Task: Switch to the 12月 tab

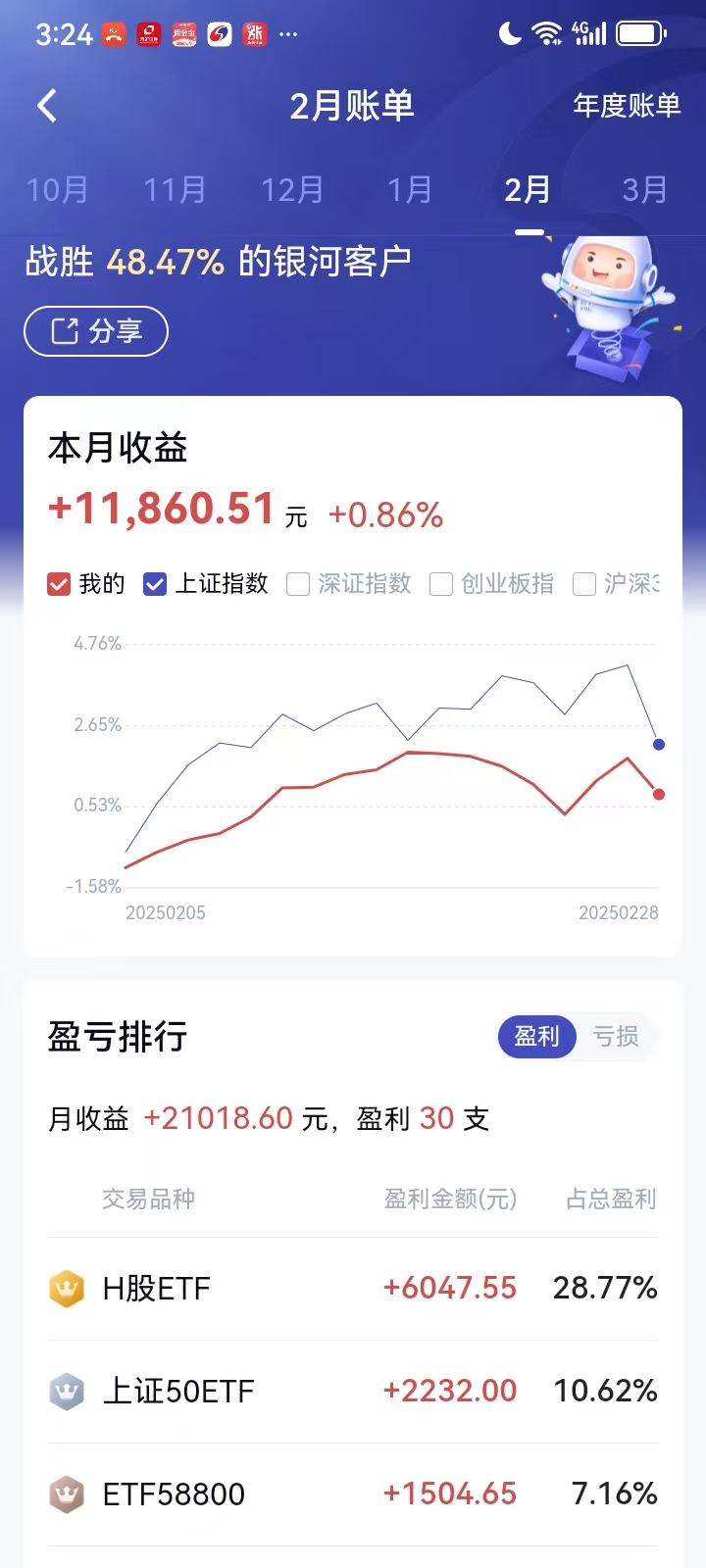Action: 292,189
